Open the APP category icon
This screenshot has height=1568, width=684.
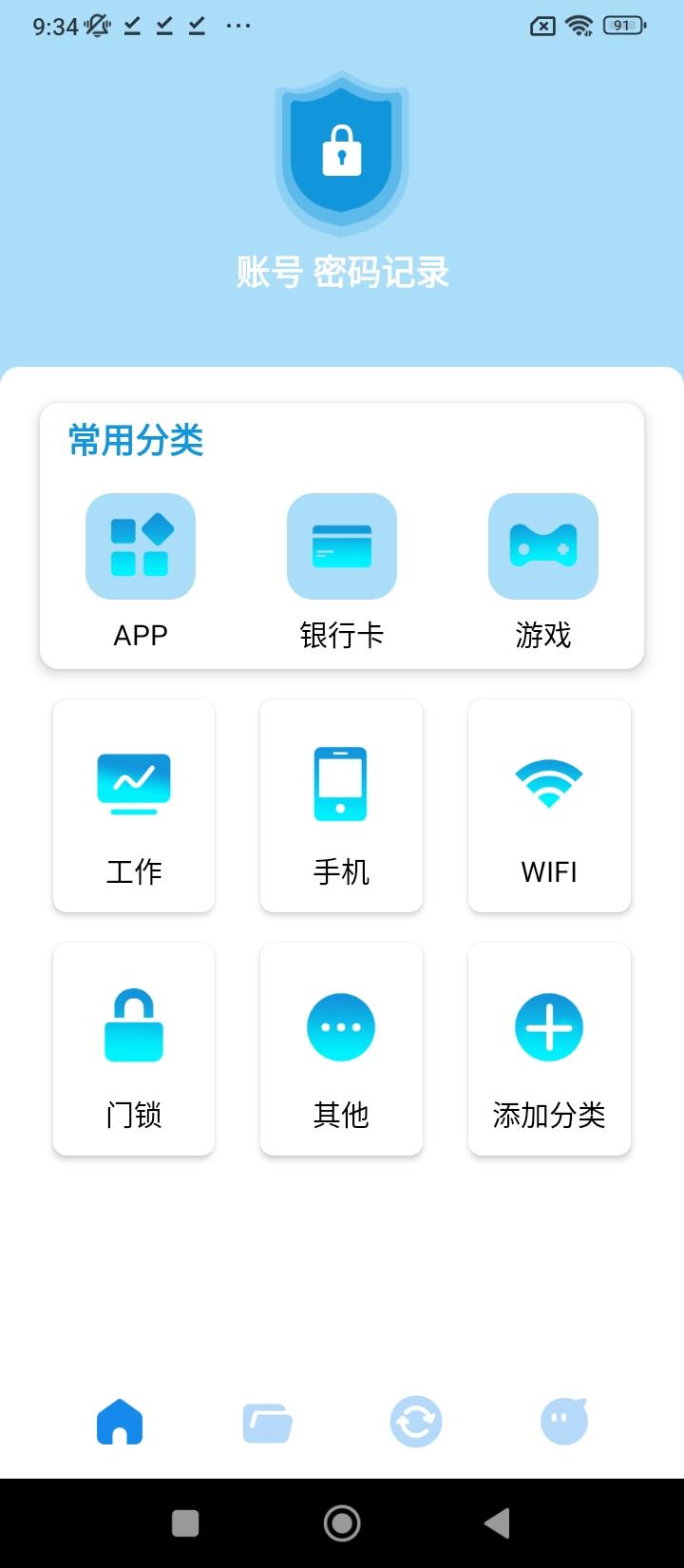pyautogui.click(x=140, y=546)
